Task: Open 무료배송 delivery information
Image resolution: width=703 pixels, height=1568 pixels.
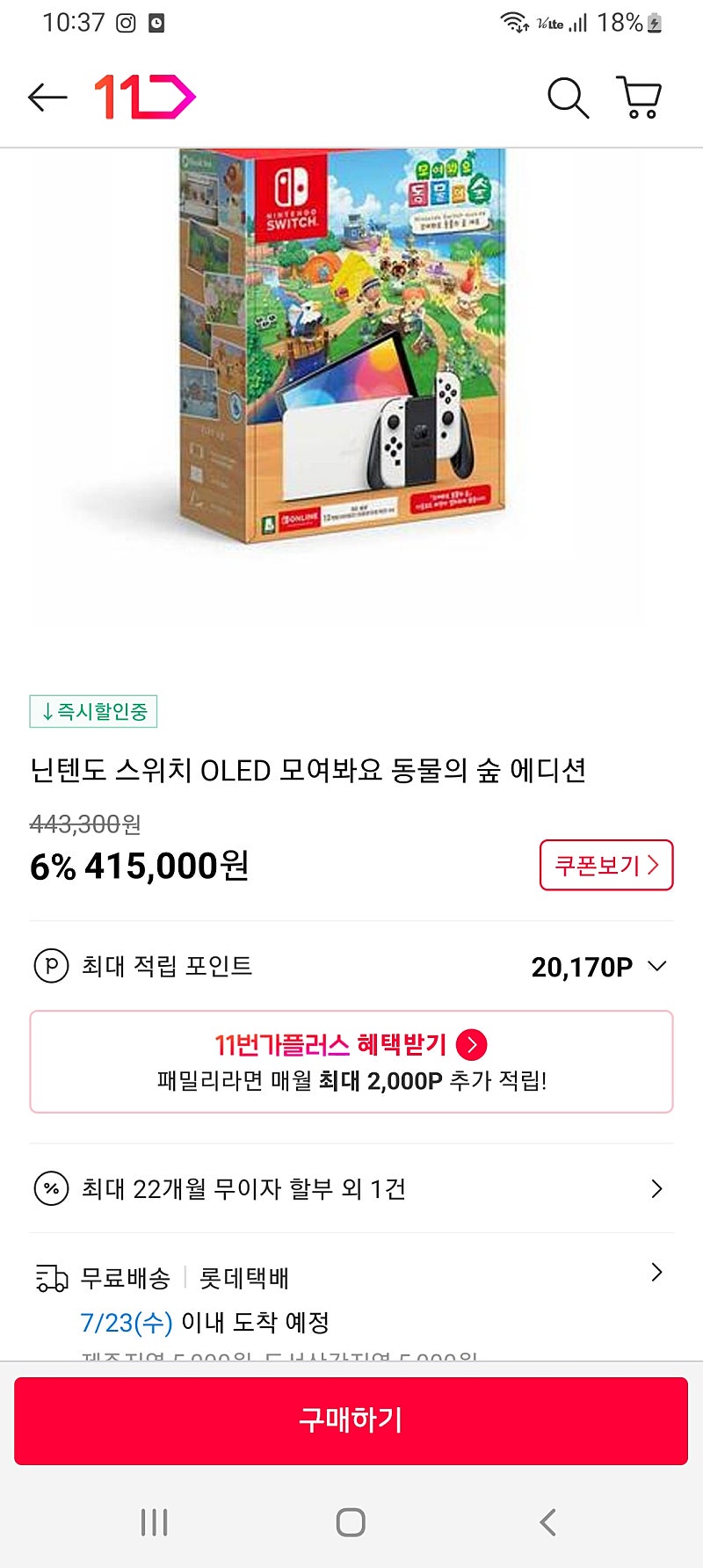Action: tap(351, 1299)
